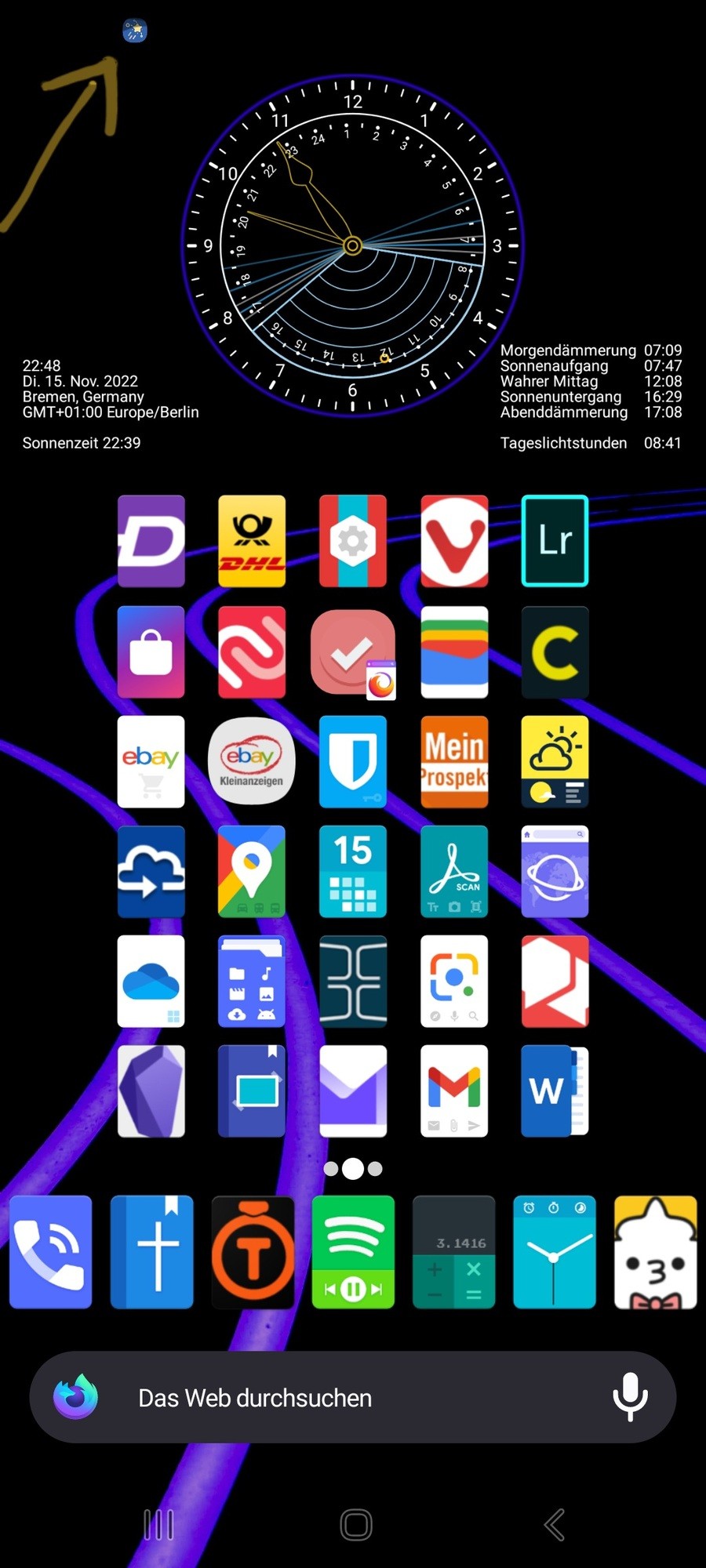Open Bitwarden password manager

click(x=353, y=761)
